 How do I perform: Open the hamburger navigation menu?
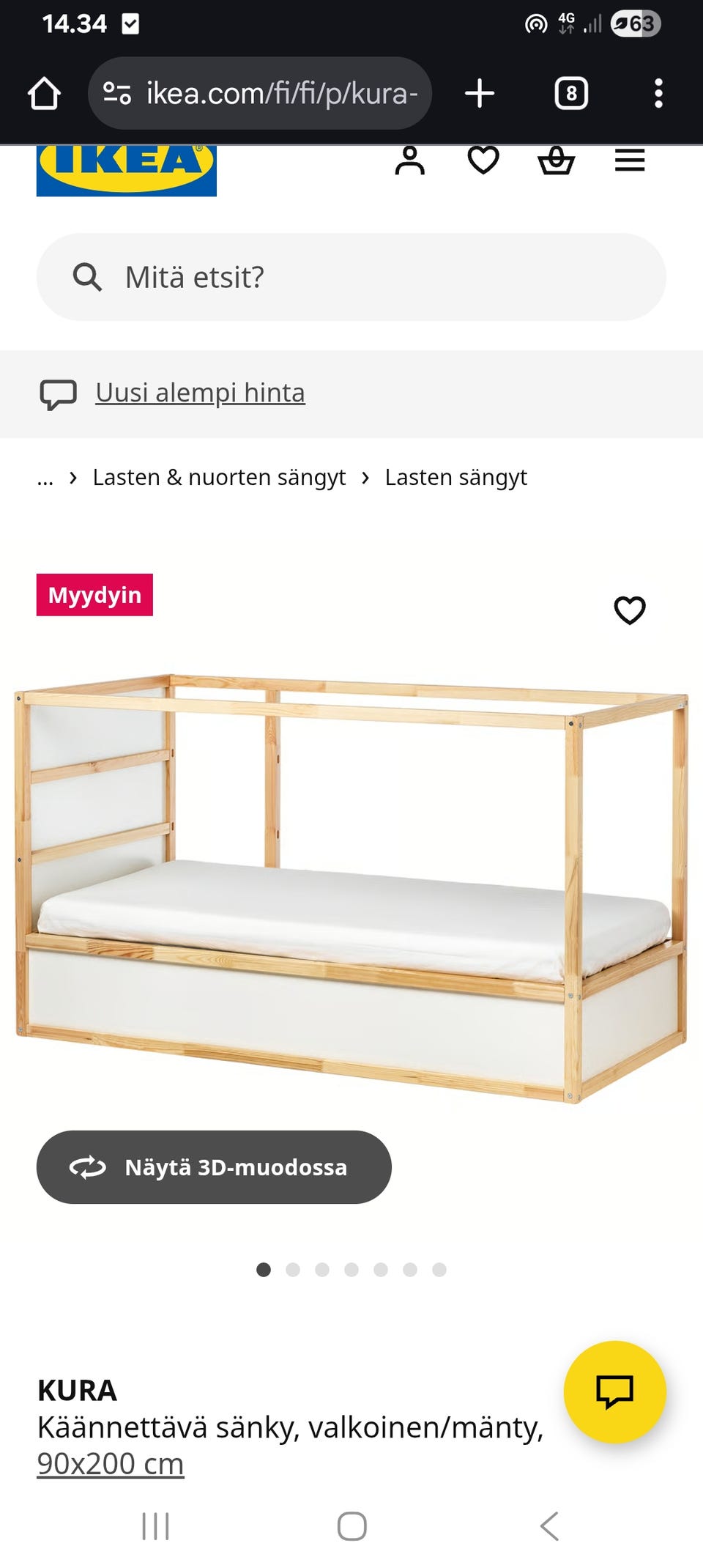pos(628,160)
